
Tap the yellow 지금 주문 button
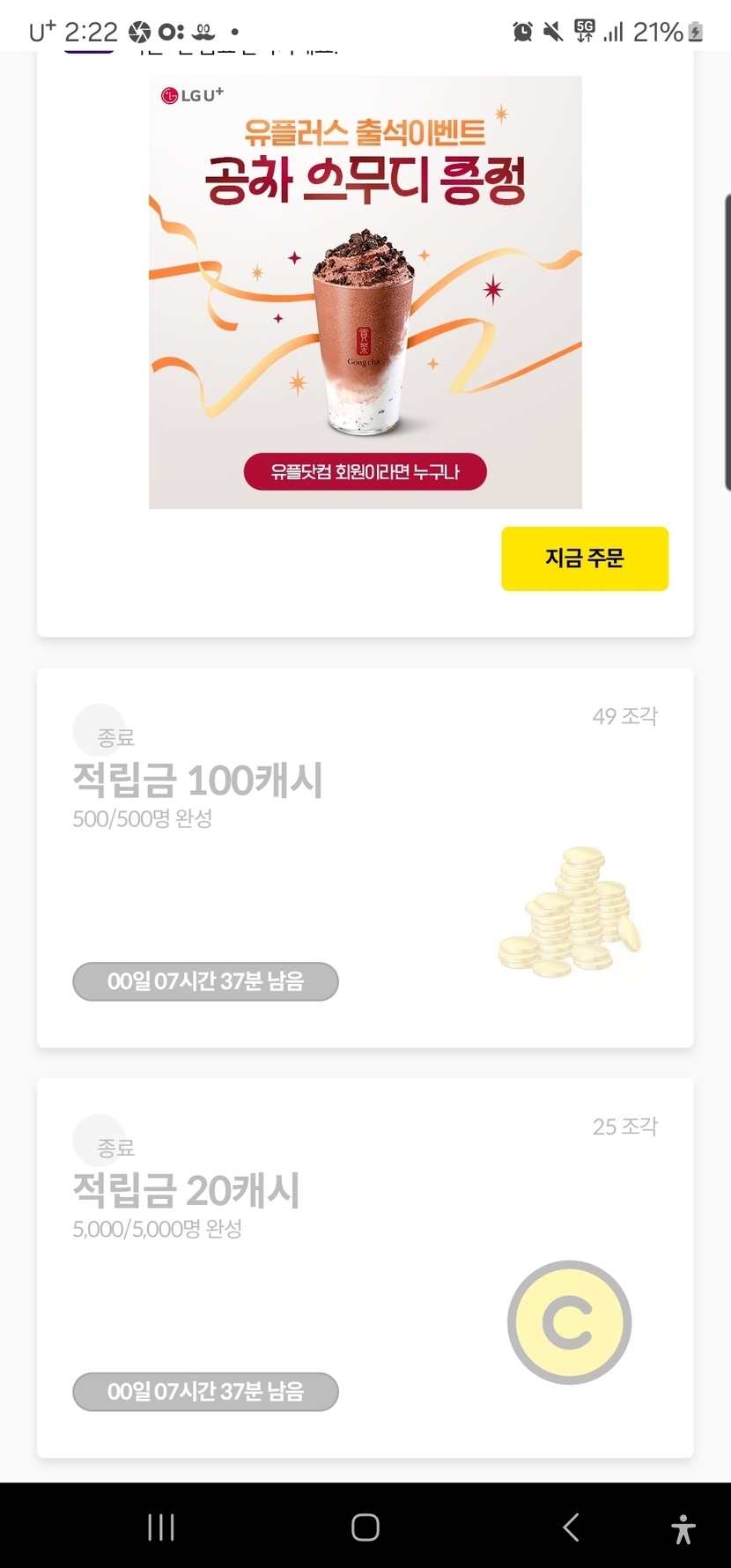[585, 558]
